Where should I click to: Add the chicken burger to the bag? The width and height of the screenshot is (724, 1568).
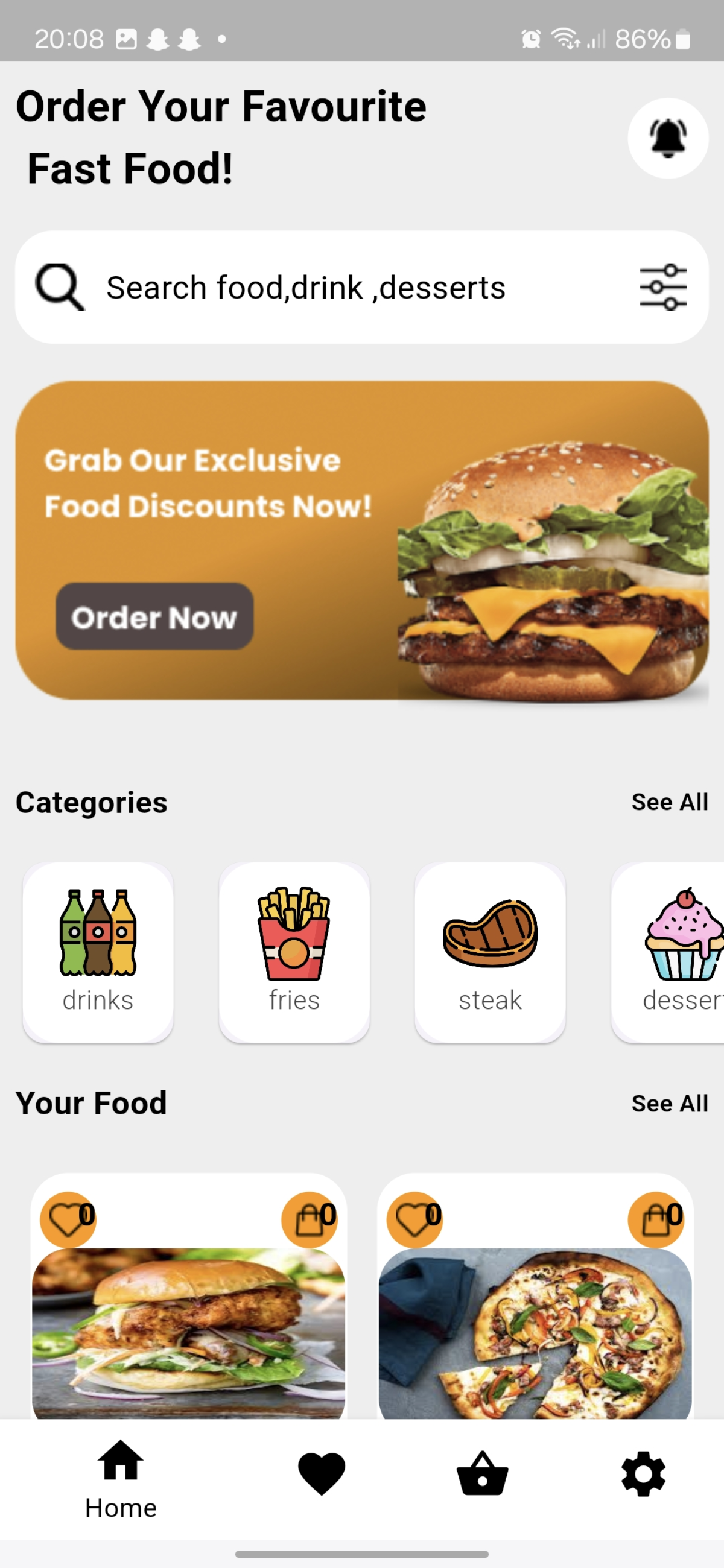[310, 1219]
